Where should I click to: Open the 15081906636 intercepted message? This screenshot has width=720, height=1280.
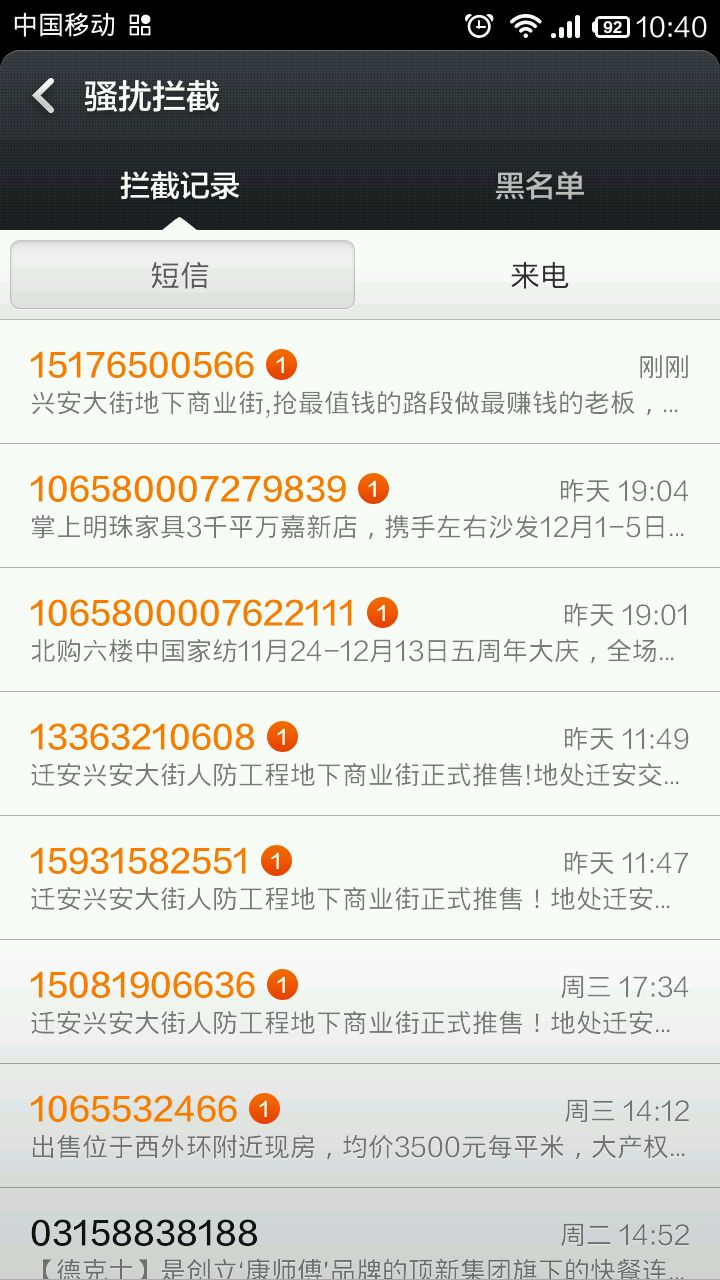(360, 1002)
